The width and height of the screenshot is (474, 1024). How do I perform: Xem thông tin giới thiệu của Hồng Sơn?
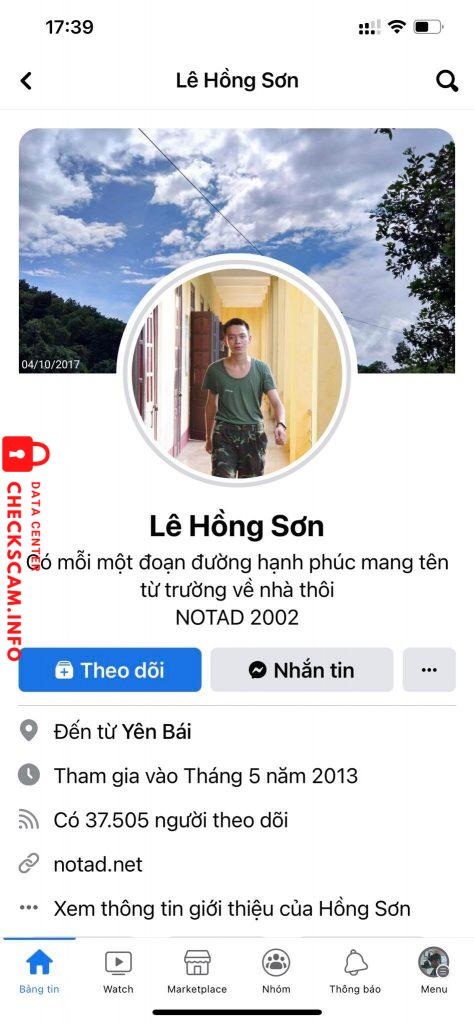232,908
